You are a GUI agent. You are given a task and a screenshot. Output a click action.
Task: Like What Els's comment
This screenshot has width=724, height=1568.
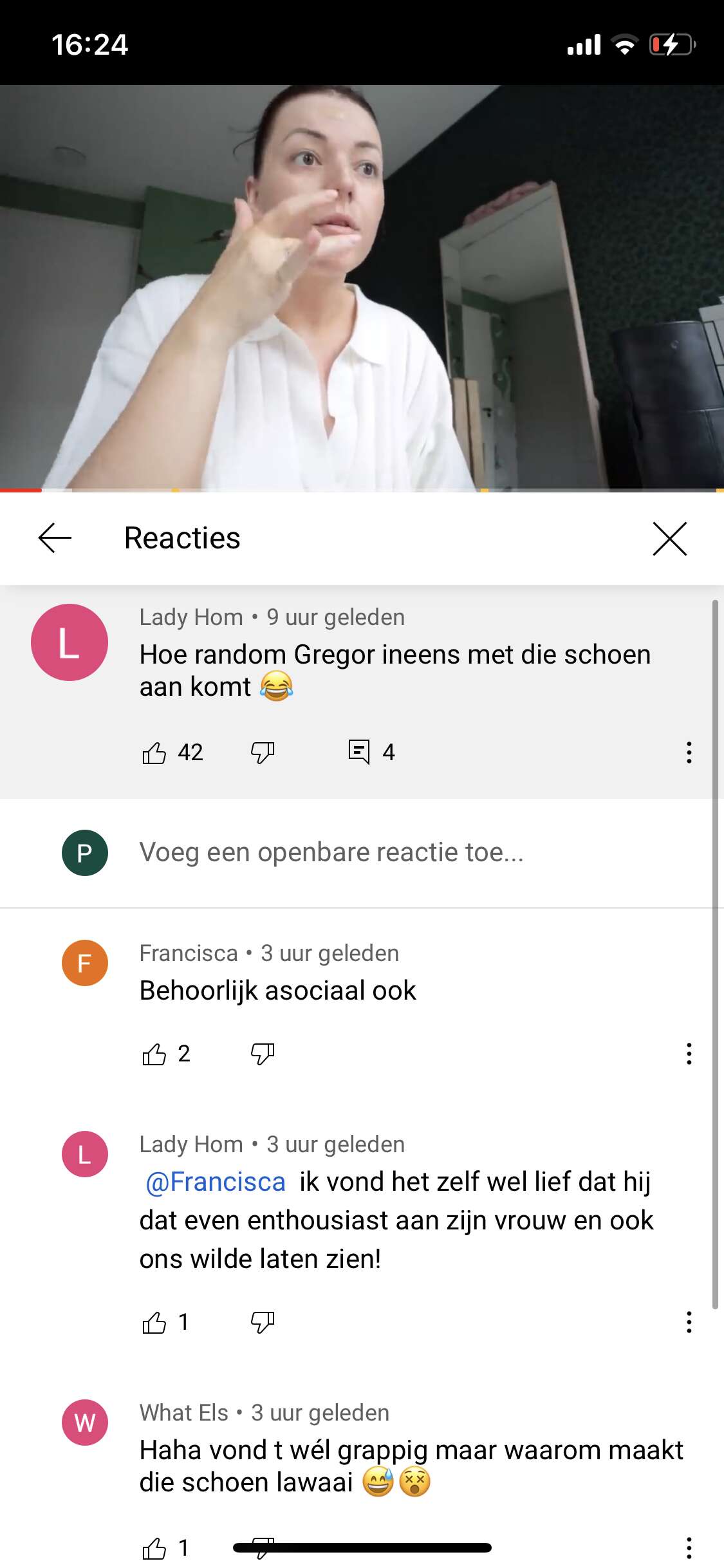[x=154, y=1549]
